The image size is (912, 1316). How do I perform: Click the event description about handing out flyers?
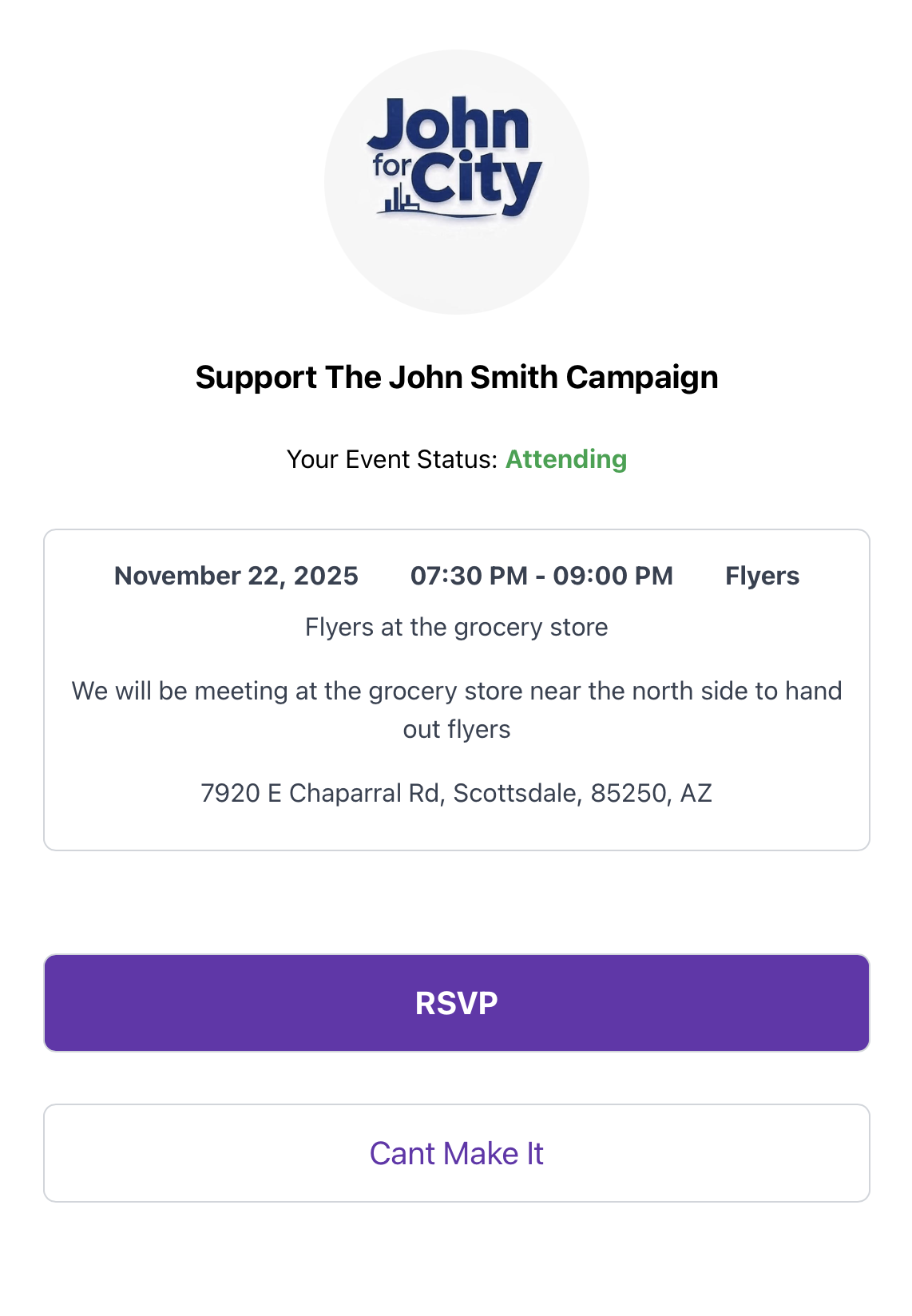coord(456,708)
